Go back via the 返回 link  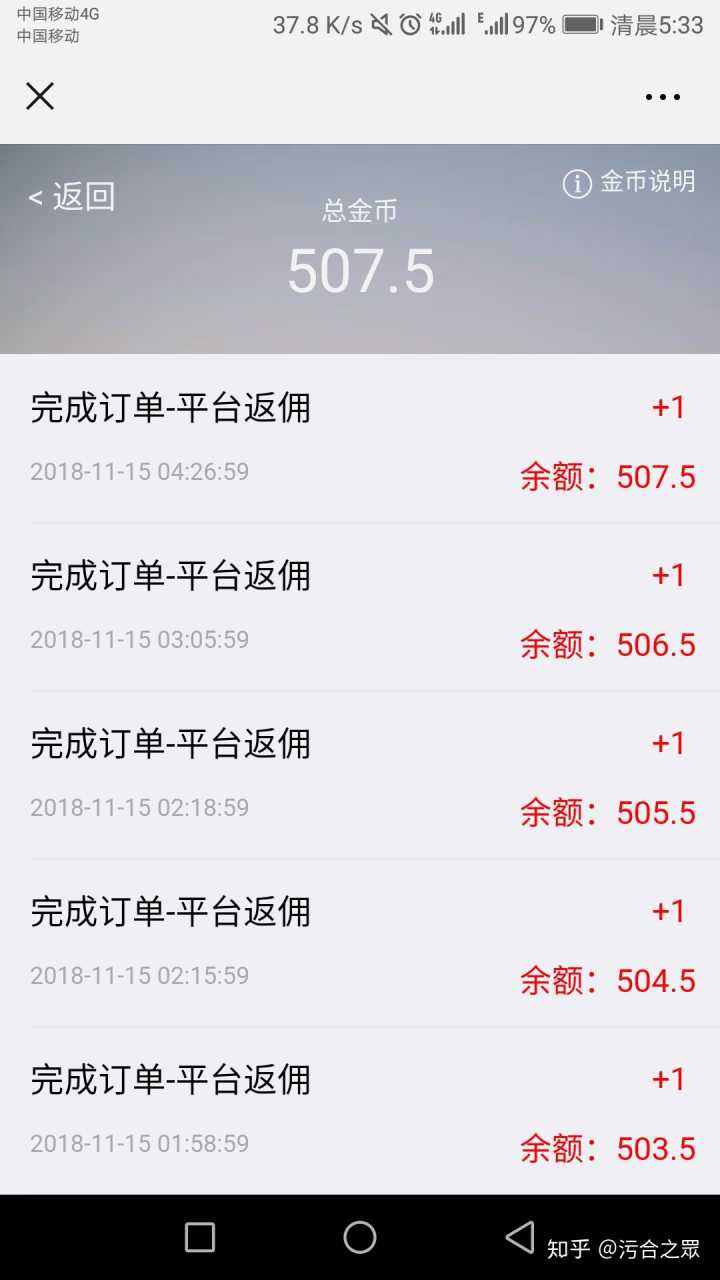tap(72, 197)
